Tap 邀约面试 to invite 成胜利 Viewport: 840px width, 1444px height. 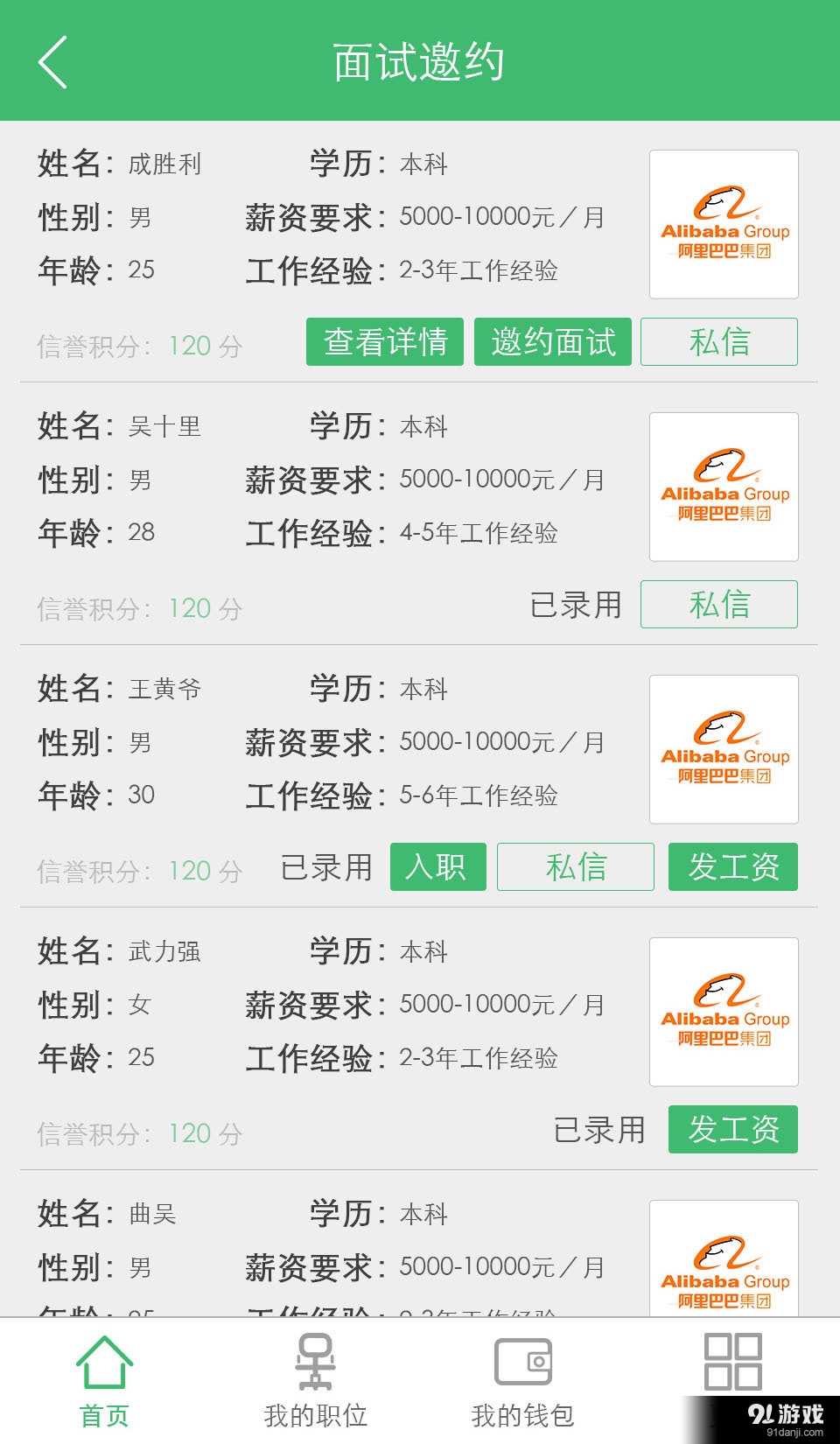coord(552,342)
